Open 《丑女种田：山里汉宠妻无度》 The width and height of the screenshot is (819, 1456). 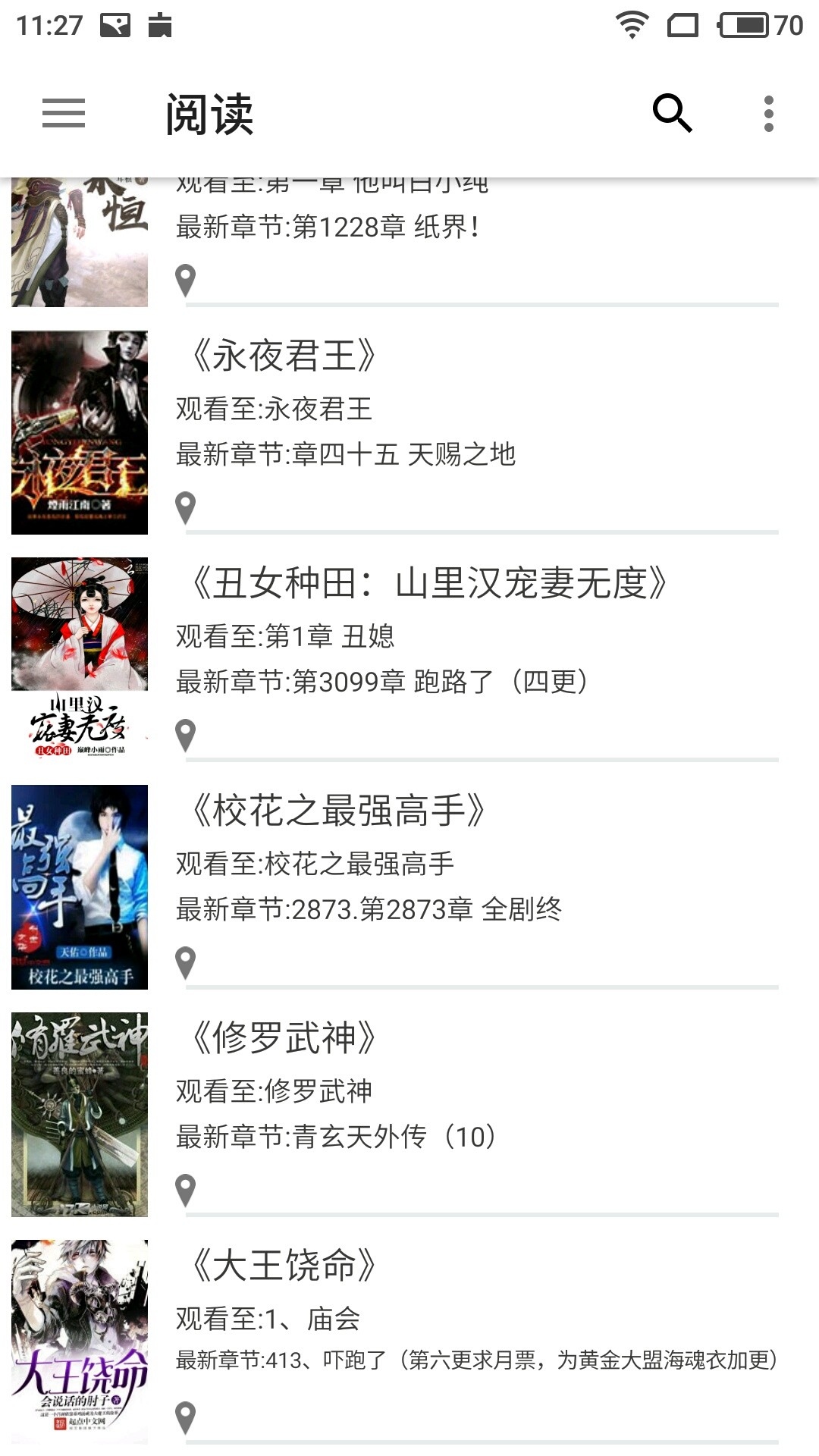(x=409, y=660)
